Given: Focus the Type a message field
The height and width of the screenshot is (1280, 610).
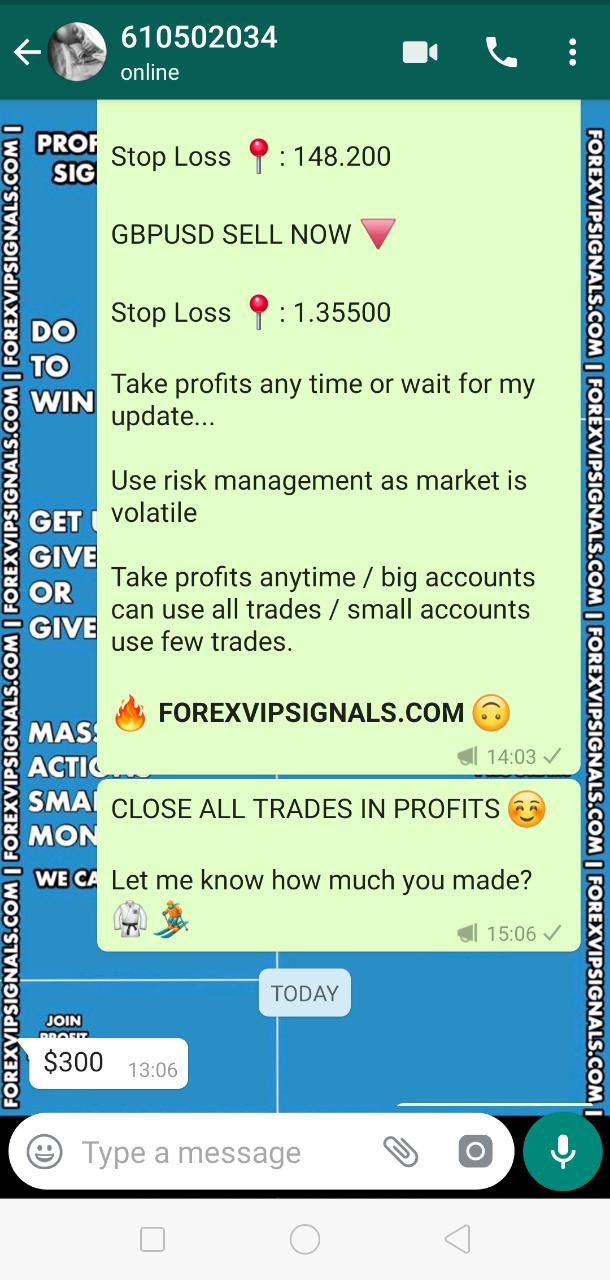Looking at the screenshot, I should (220, 1152).
